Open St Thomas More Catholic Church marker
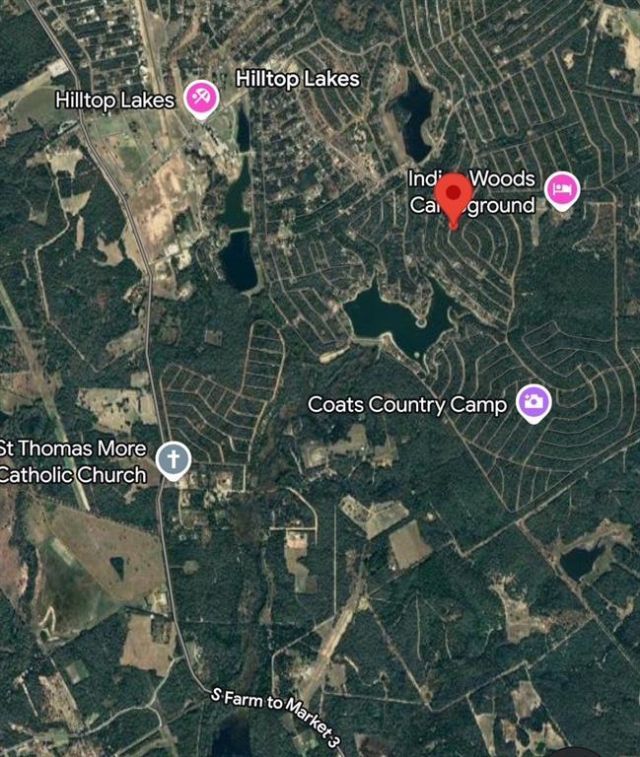Viewport: 640px width, 757px height. pos(174,461)
